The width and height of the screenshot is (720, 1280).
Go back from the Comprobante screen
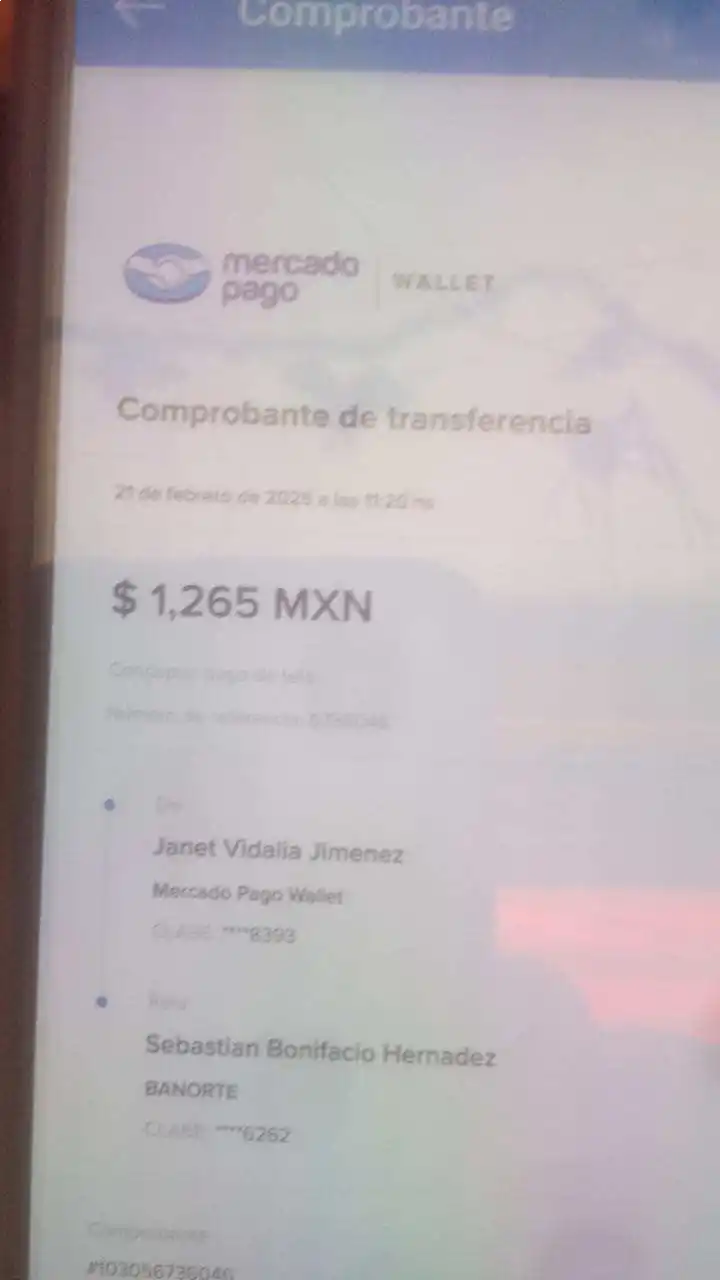(138, 10)
